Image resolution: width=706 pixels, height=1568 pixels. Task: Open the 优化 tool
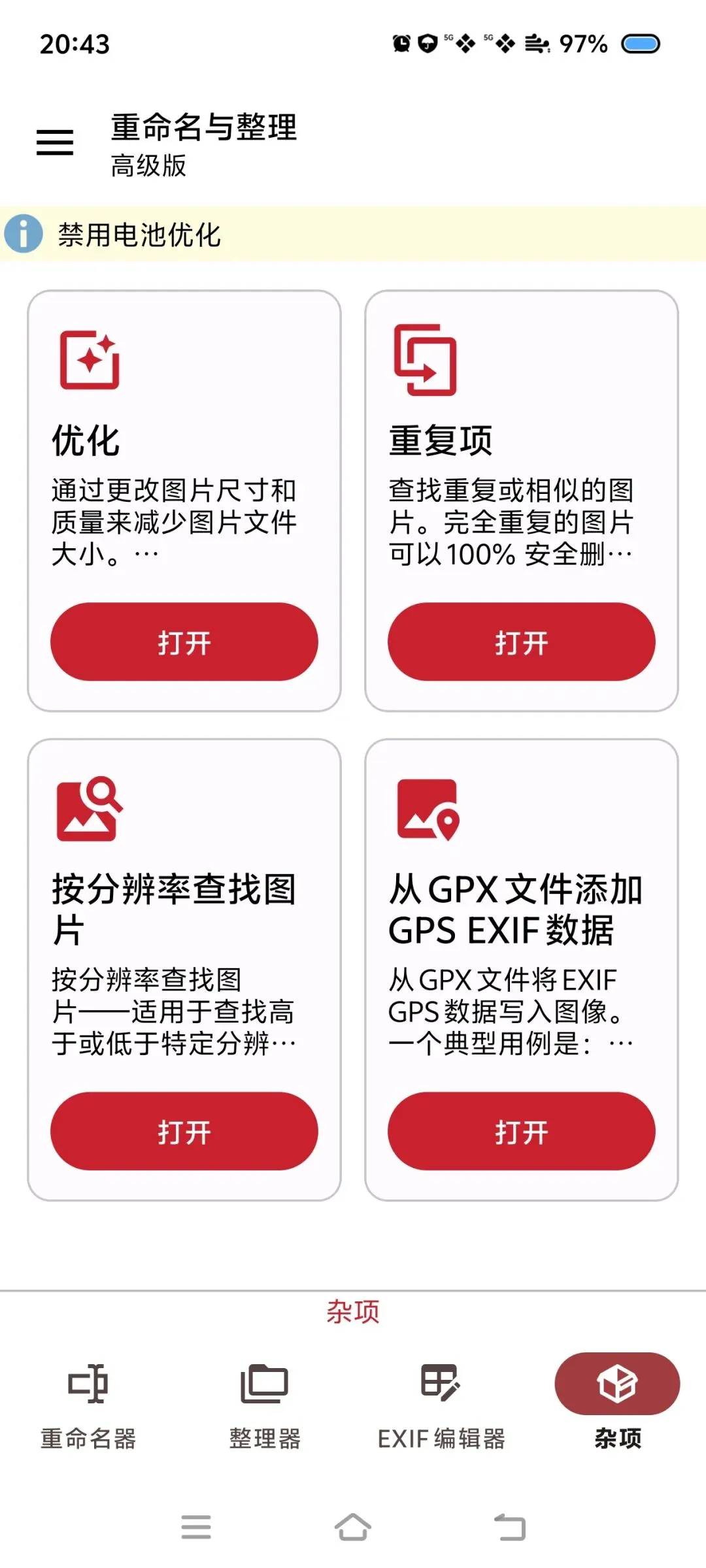(x=184, y=642)
